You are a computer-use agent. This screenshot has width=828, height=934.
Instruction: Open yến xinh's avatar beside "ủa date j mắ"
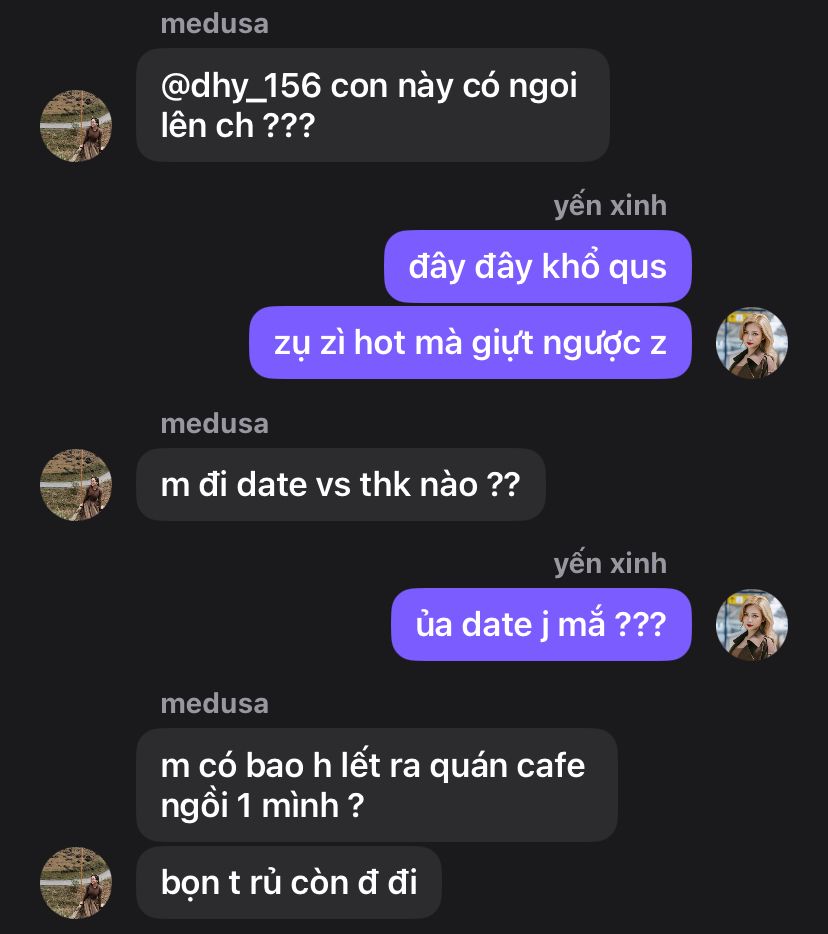click(x=752, y=625)
